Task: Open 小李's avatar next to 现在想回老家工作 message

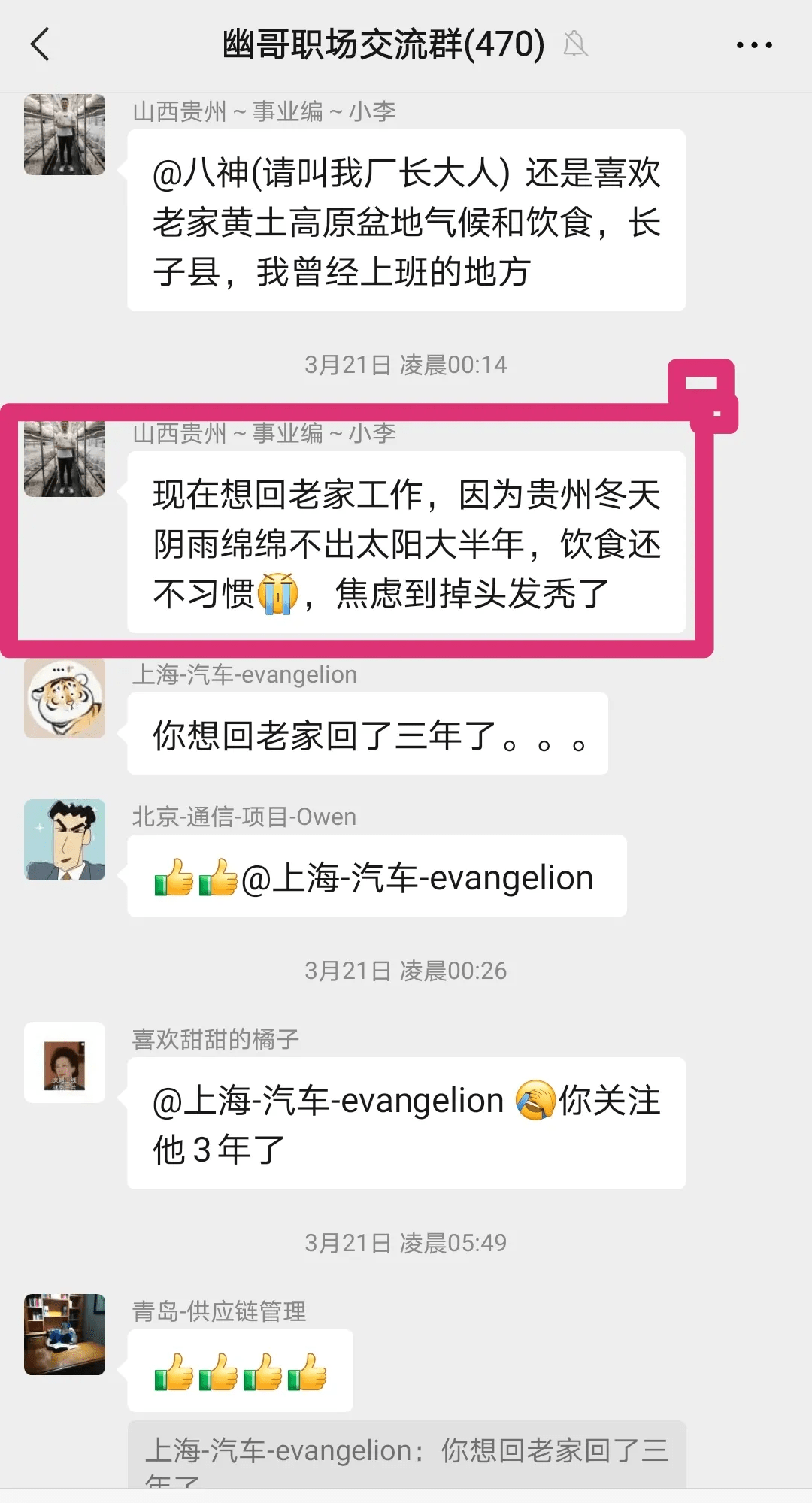Action: click(x=65, y=459)
